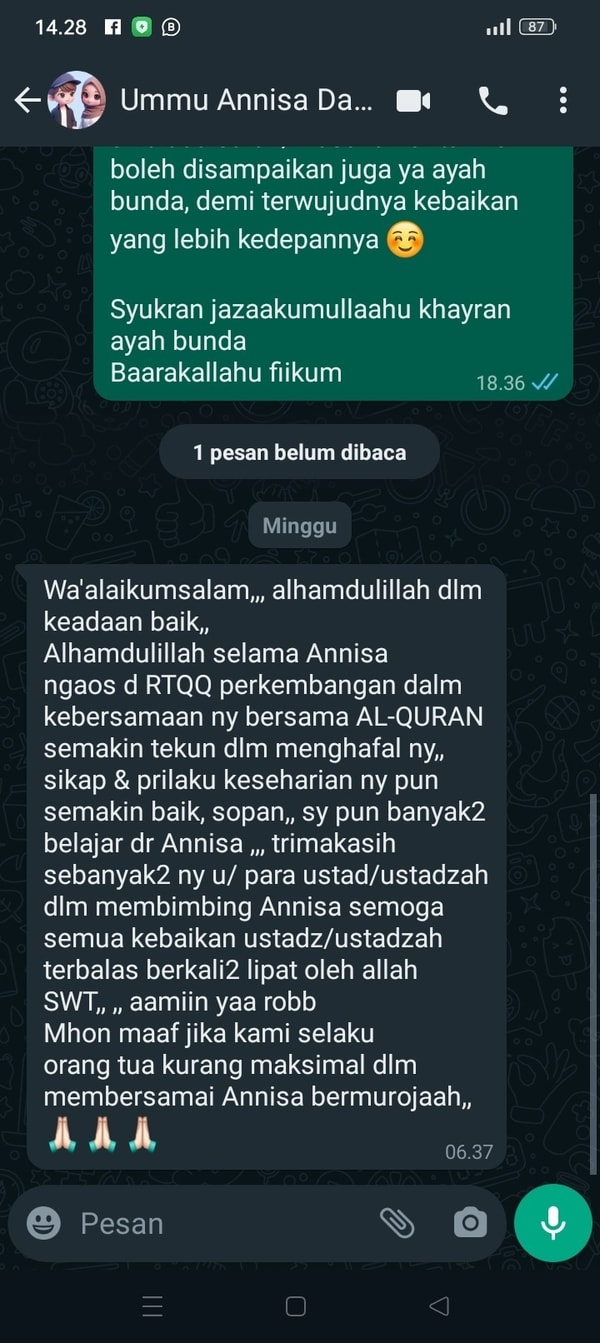Open the recent apps menu
This screenshot has width=600, height=1343.
click(x=152, y=1306)
